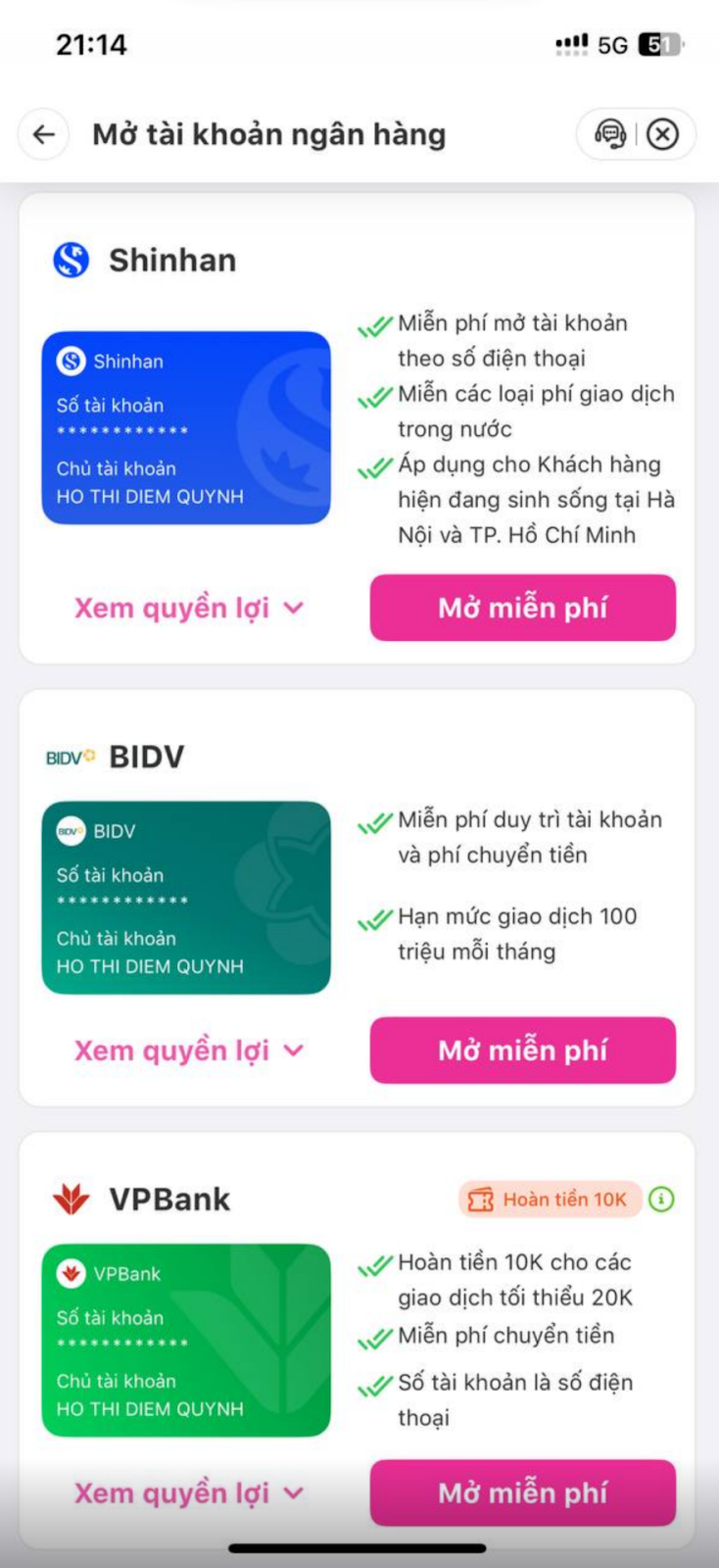
Task: Show info about VPBank cashback offer
Action: [662, 1200]
